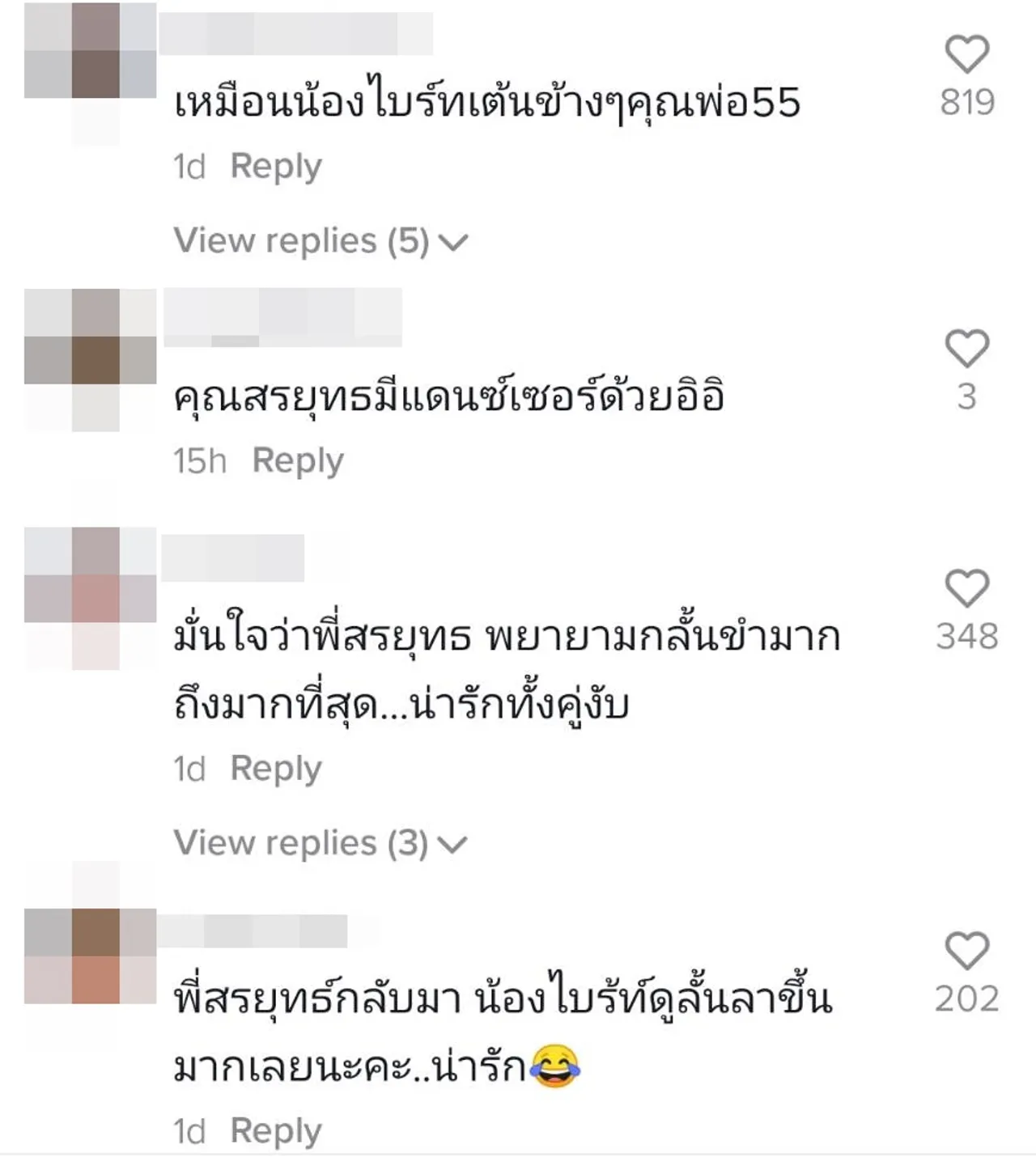Screen dimensions: 1036x1170
Task: Reply to the comment posted 15h ago
Action: coord(298,460)
